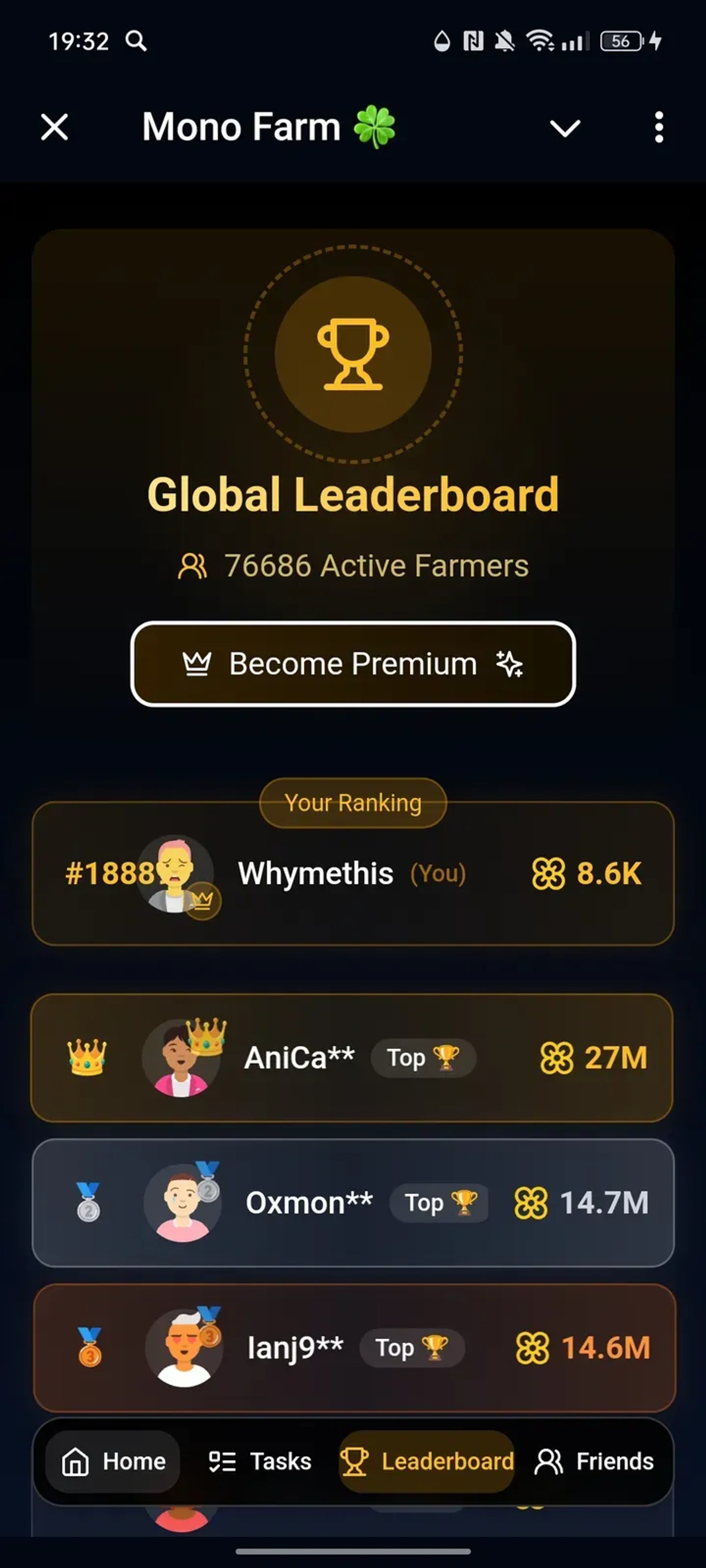Select the Leaderboard tab
This screenshot has width=706, height=1568.
(427, 1461)
